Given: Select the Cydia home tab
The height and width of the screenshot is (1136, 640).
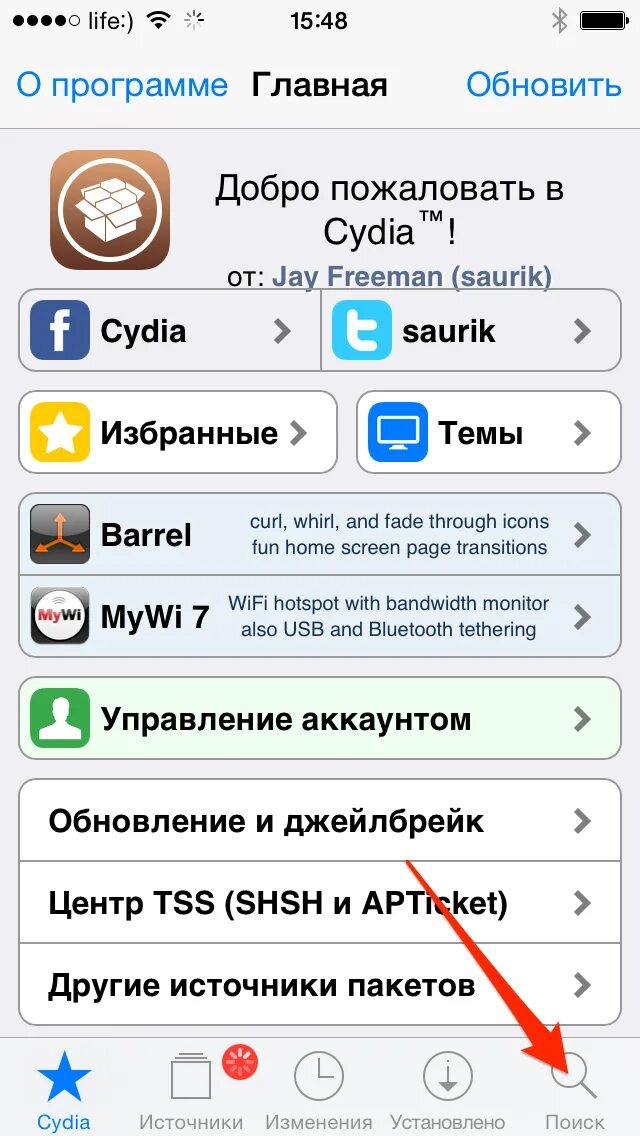Looking at the screenshot, I should 64,1090.
